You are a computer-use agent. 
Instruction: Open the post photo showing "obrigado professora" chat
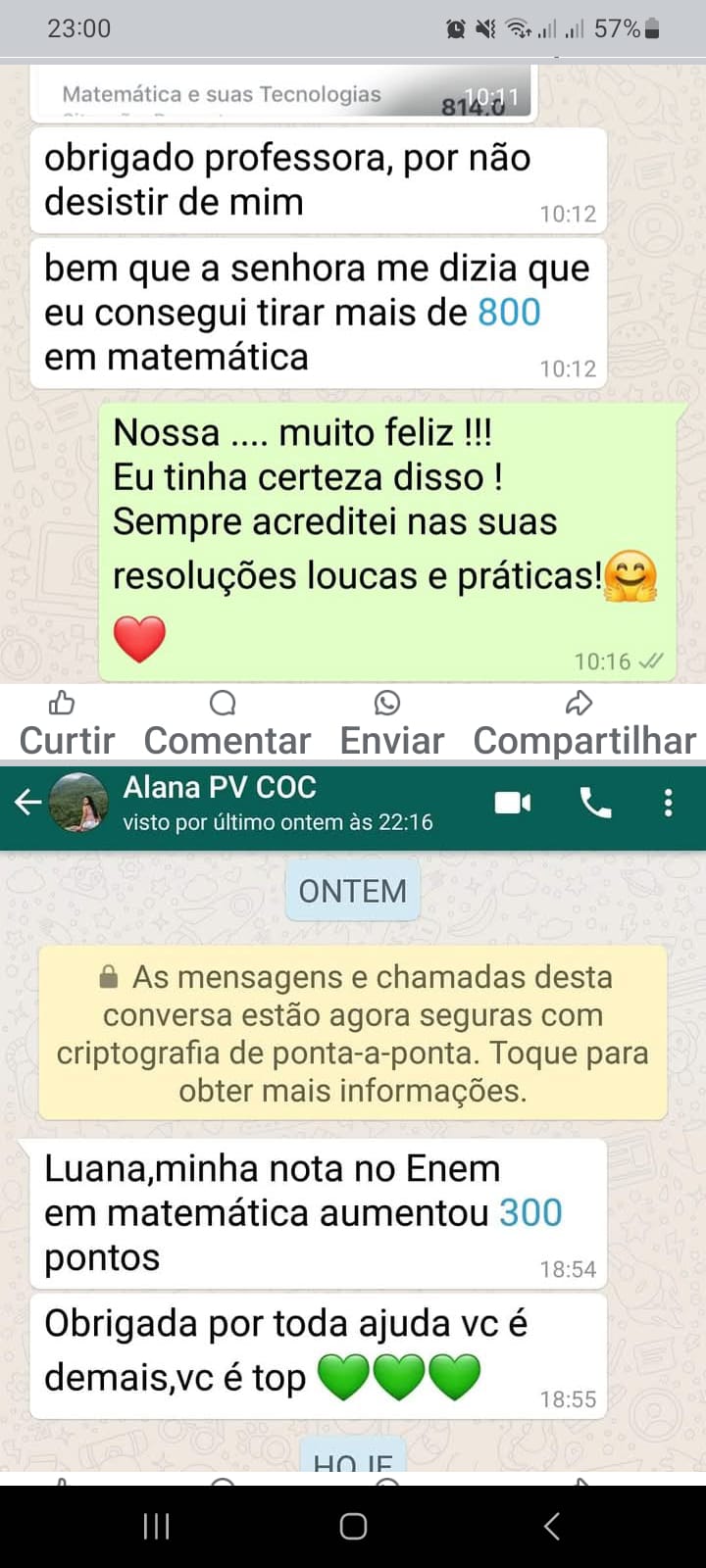coord(353,372)
